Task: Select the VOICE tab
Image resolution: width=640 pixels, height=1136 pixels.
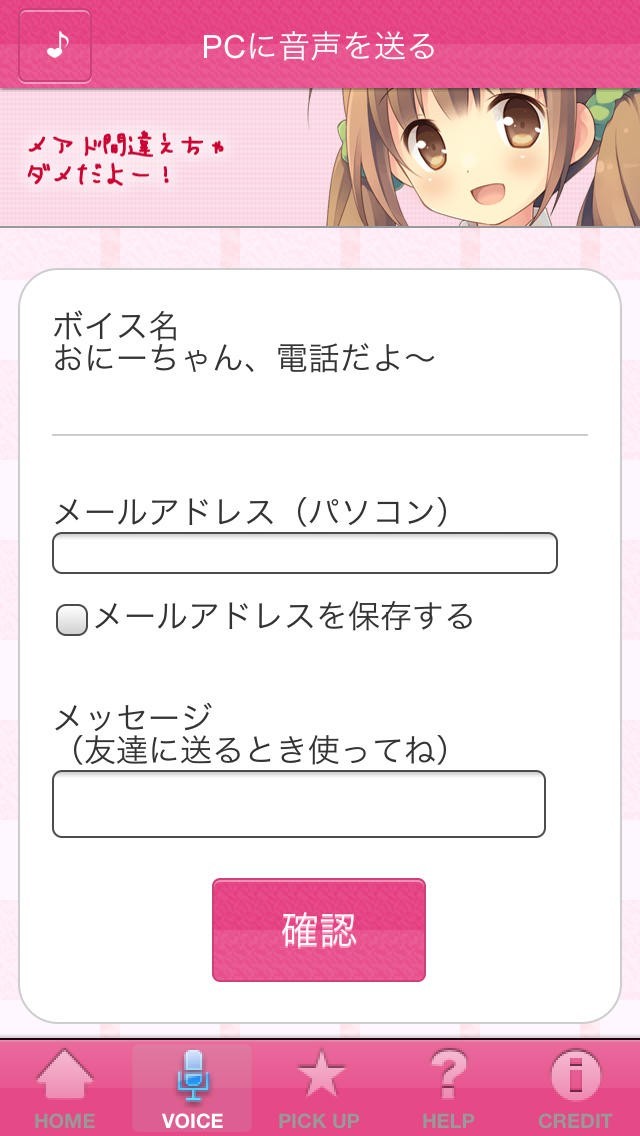Action: pos(192,1089)
